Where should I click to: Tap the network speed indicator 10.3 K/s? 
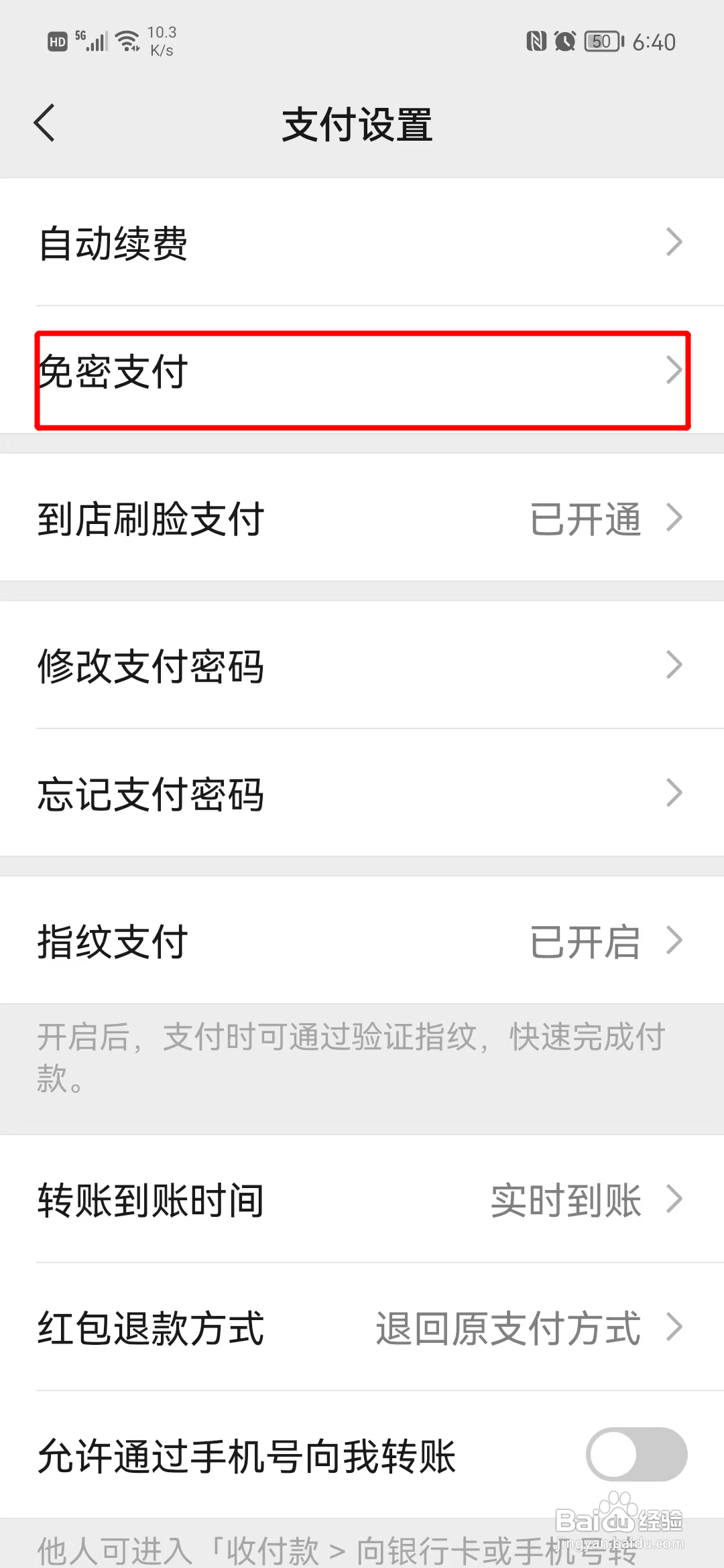[163, 40]
